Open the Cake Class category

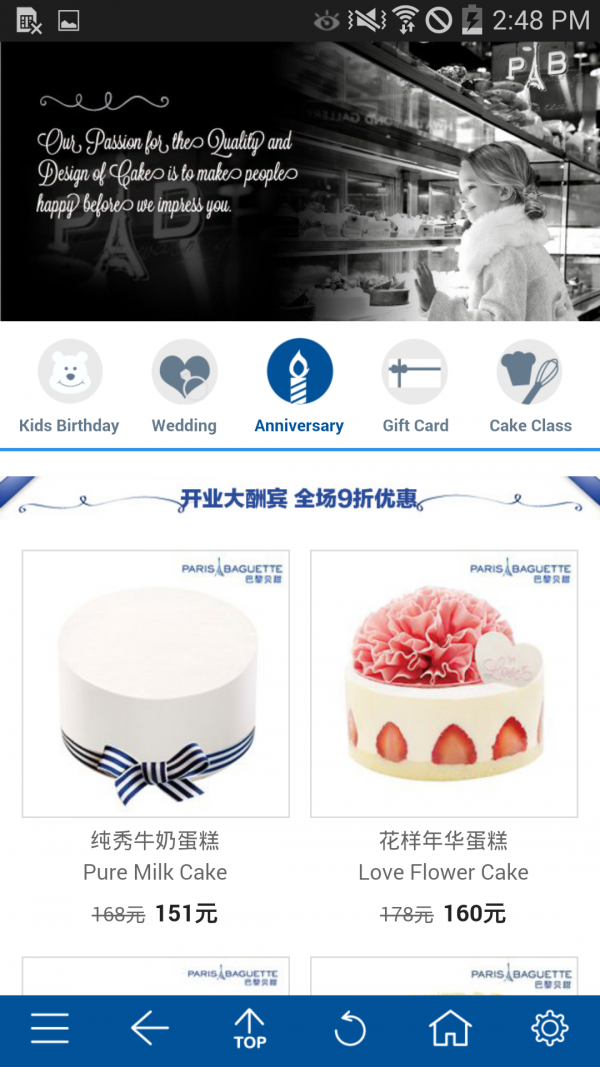(530, 387)
